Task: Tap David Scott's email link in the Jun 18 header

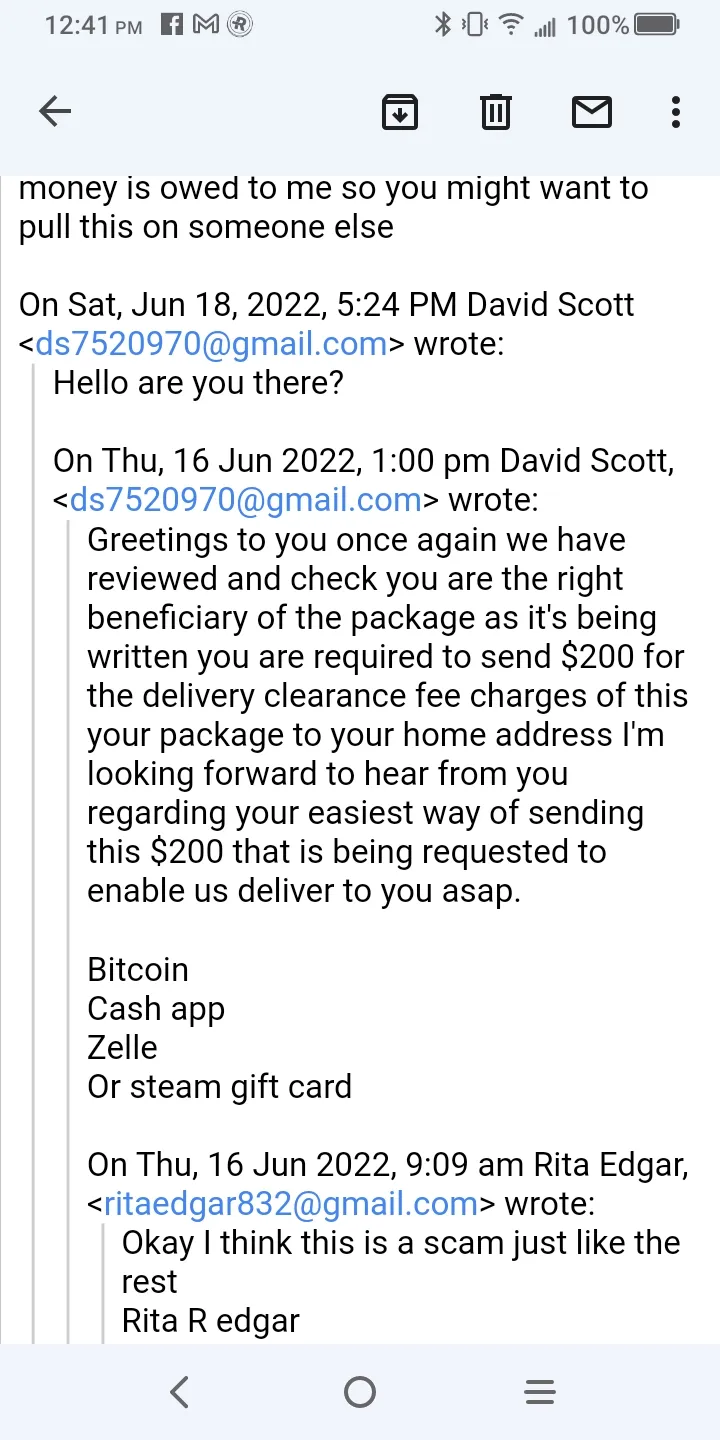Action: point(211,343)
